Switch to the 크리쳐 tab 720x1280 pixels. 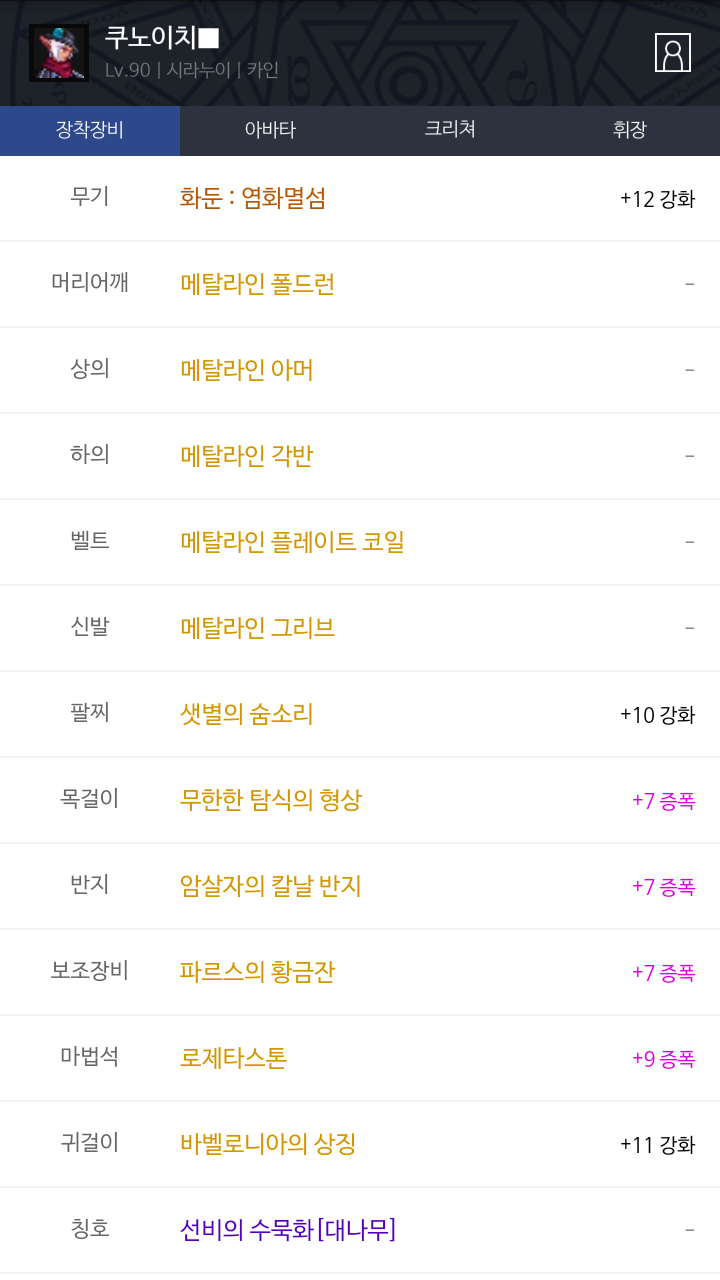450,130
